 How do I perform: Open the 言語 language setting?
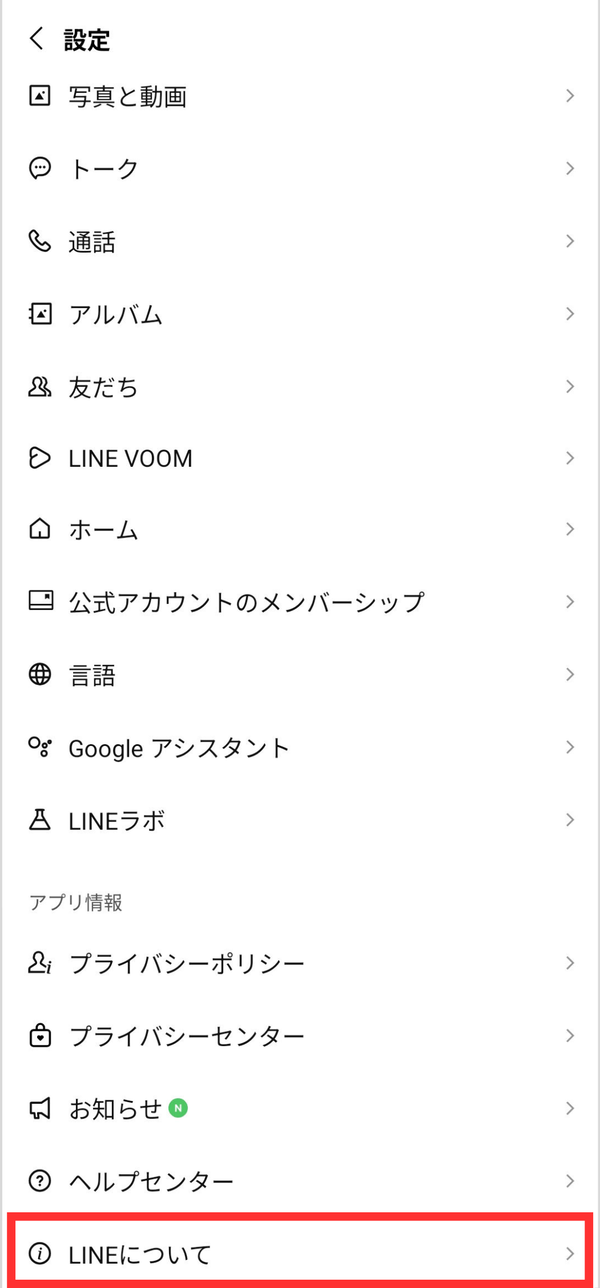[300, 675]
